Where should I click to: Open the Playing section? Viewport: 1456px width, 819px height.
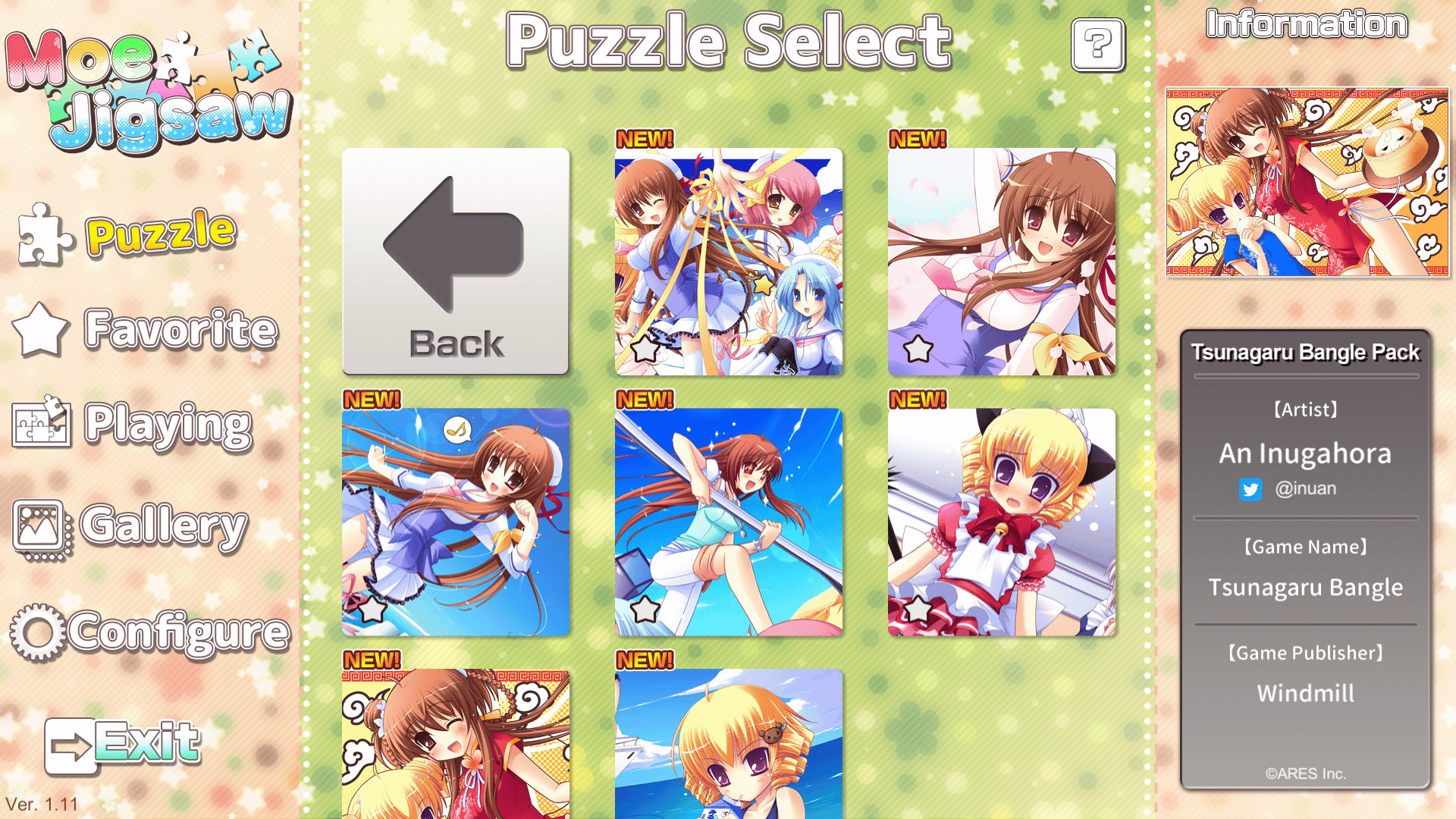[x=133, y=425]
